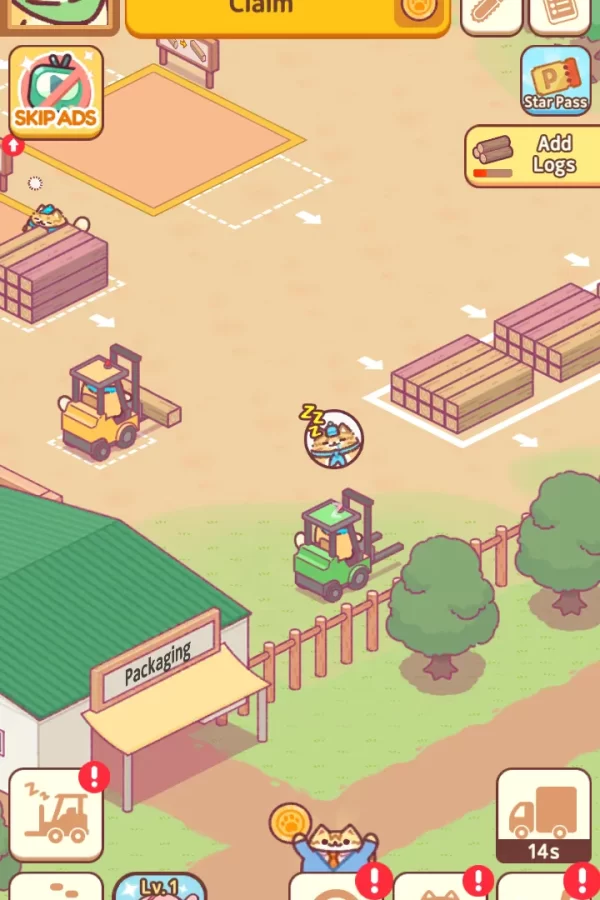Viewport: 600px width, 900px height.
Task: Open the Packaging building
Action: tap(157, 661)
